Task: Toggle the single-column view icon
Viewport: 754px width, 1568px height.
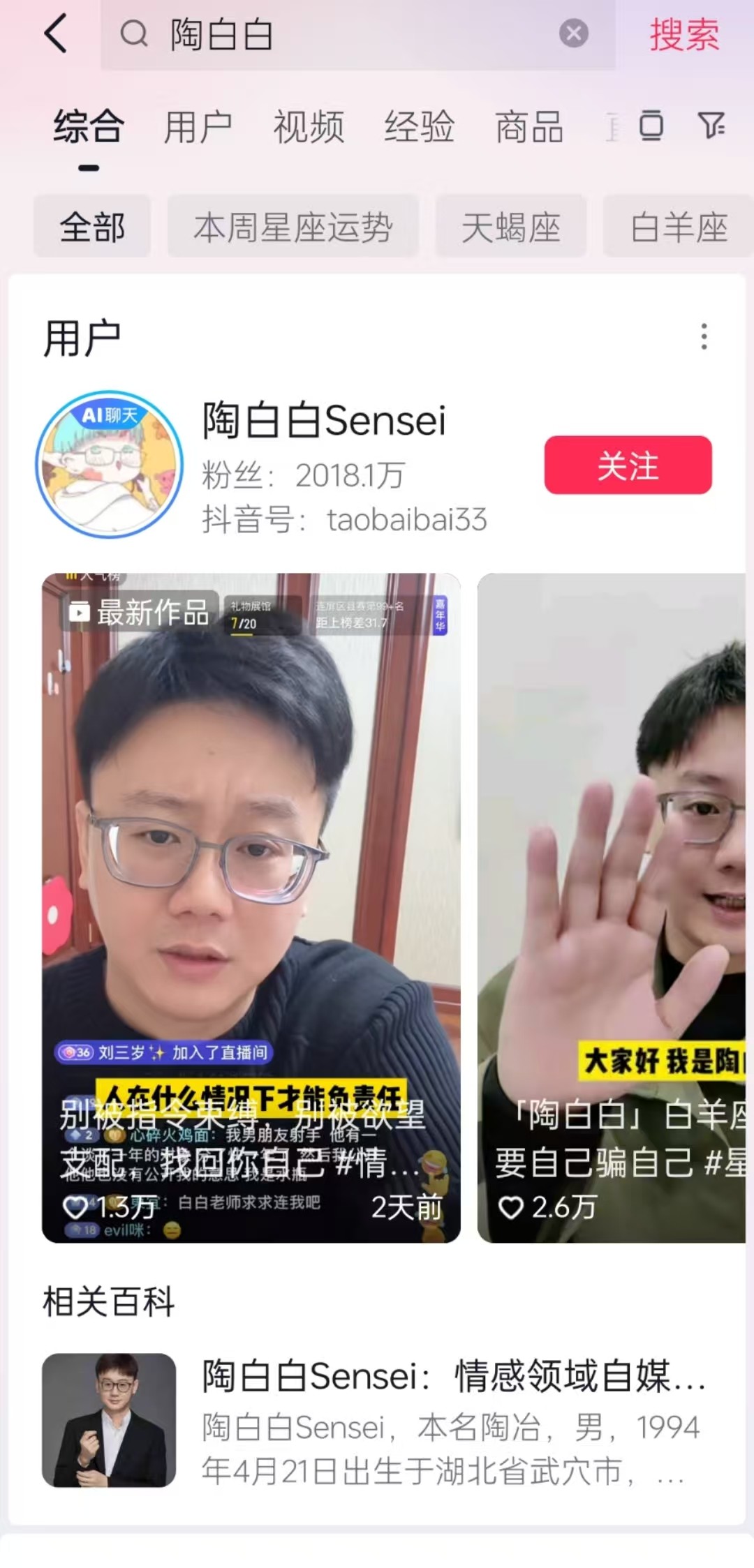Action: pos(651,126)
